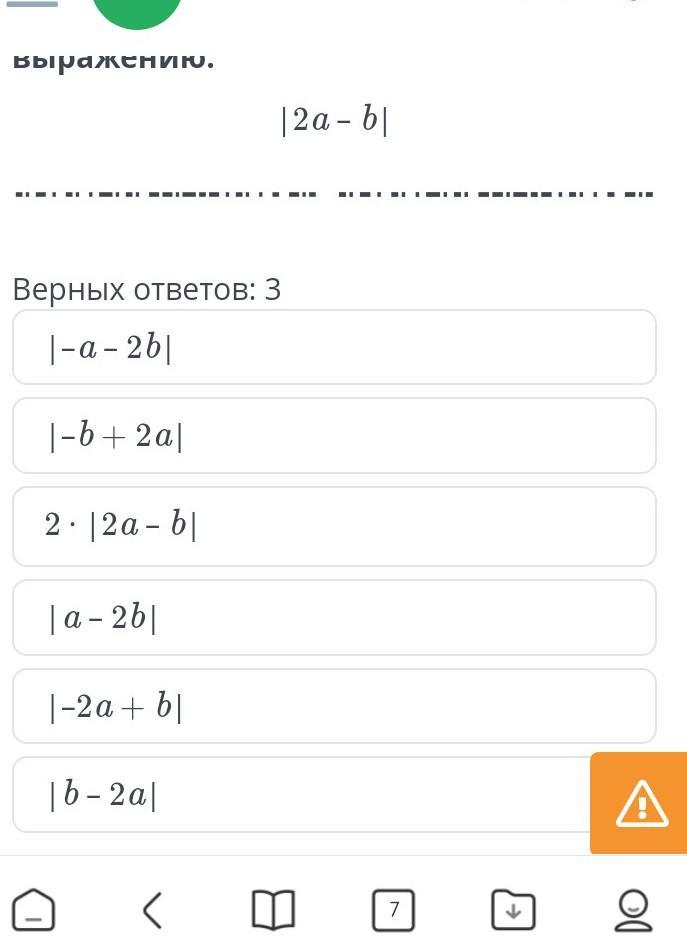Mark answer |a − 2b|
The image size is (687, 937).
(334, 618)
